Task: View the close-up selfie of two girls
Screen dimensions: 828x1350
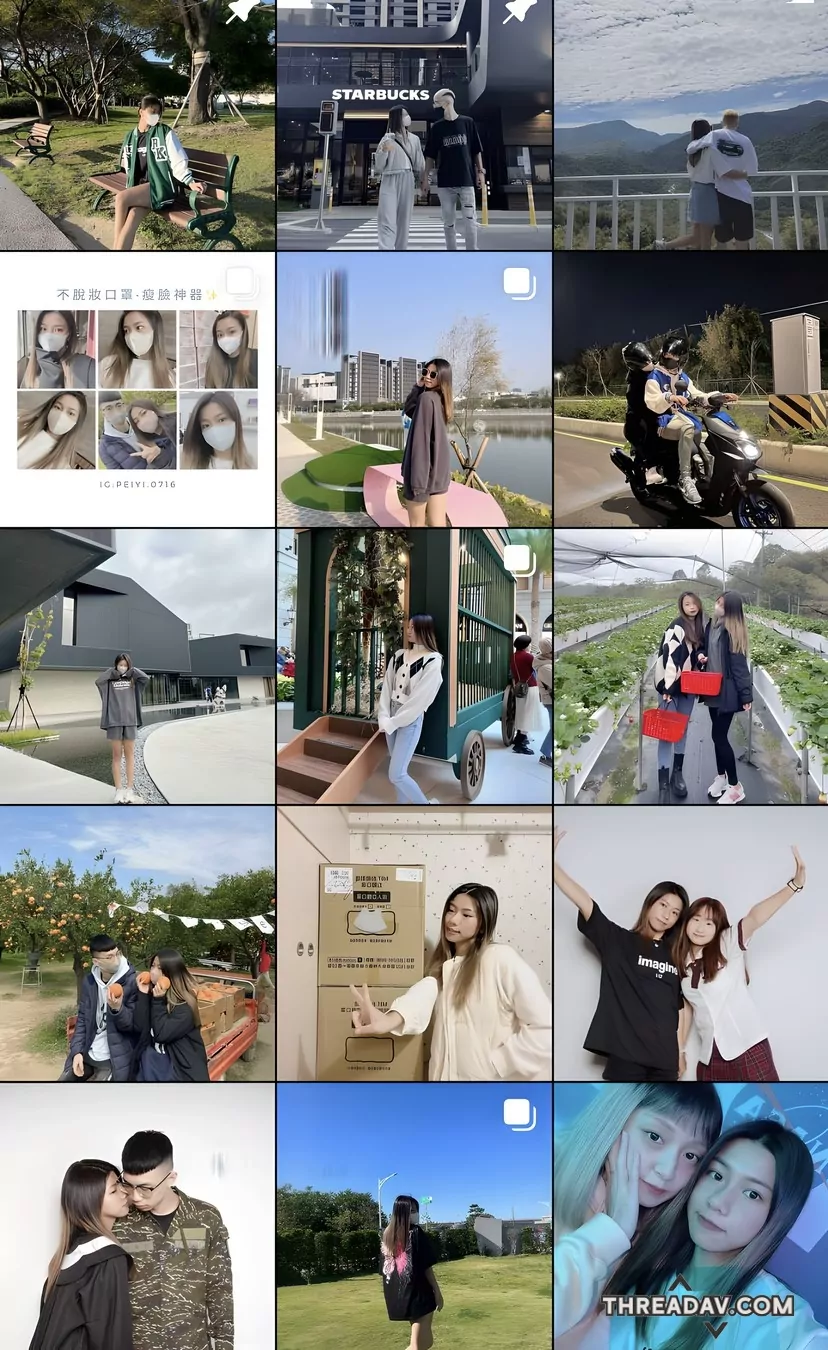Action: [x=691, y=1216]
